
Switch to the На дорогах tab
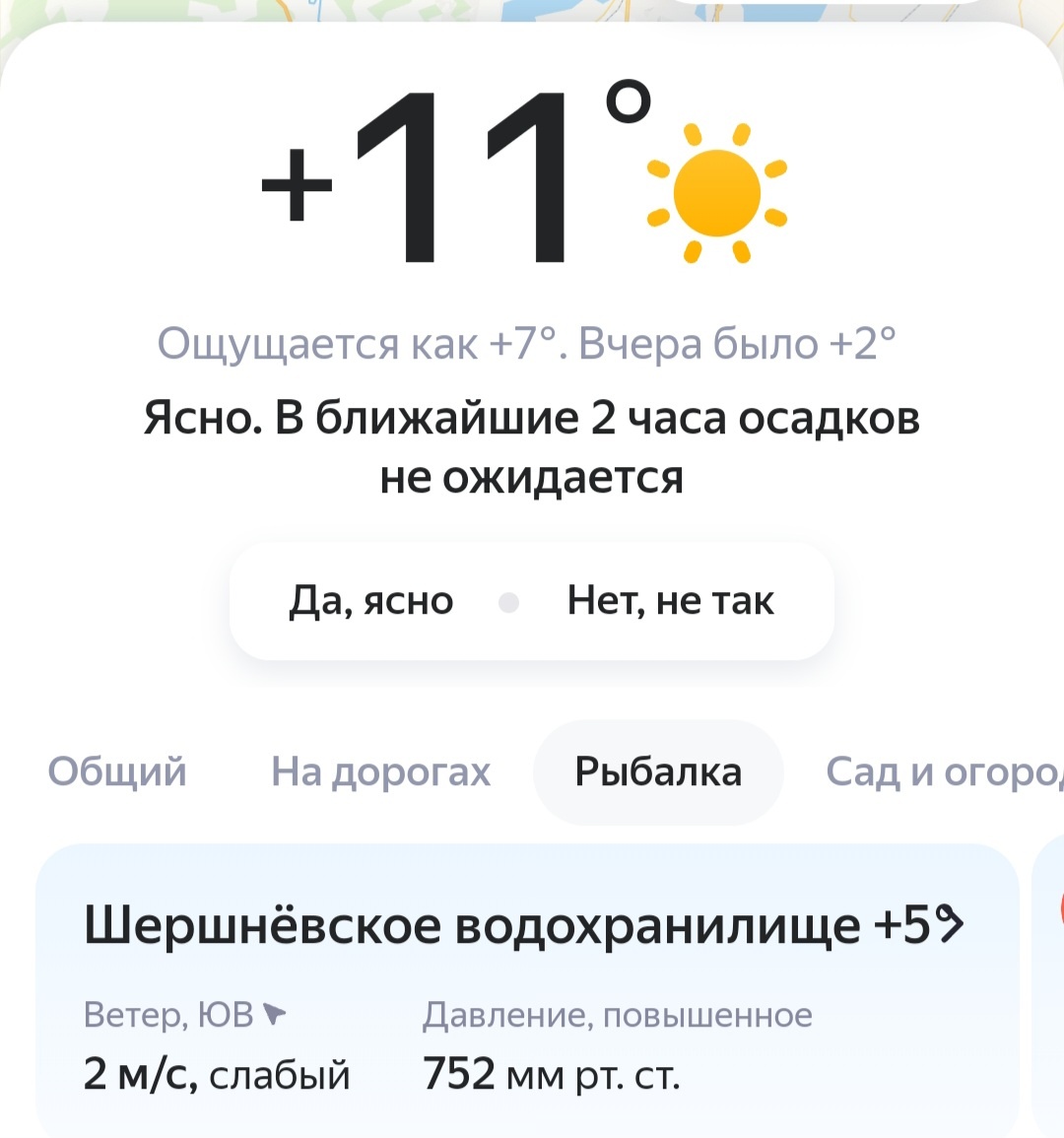click(x=380, y=771)
